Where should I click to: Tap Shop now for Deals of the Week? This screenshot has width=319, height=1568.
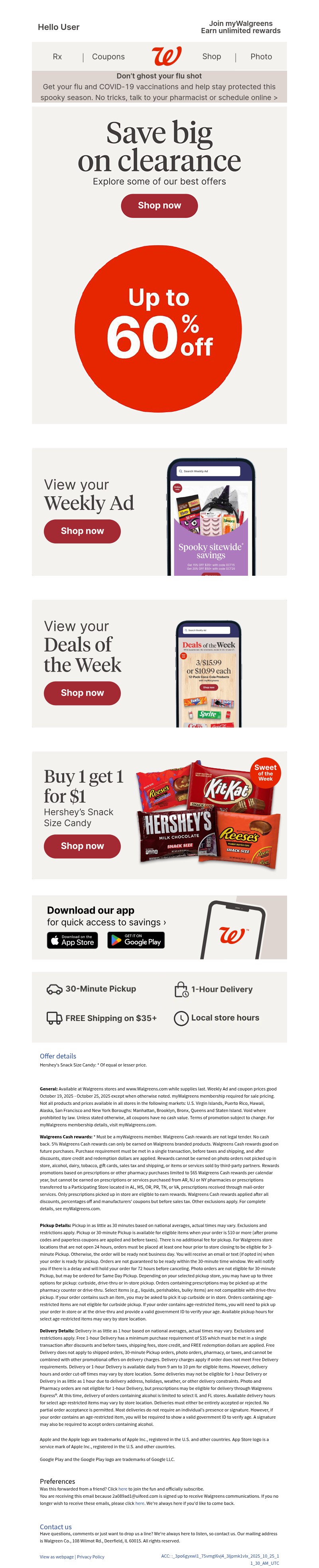[x=82, y=693]
